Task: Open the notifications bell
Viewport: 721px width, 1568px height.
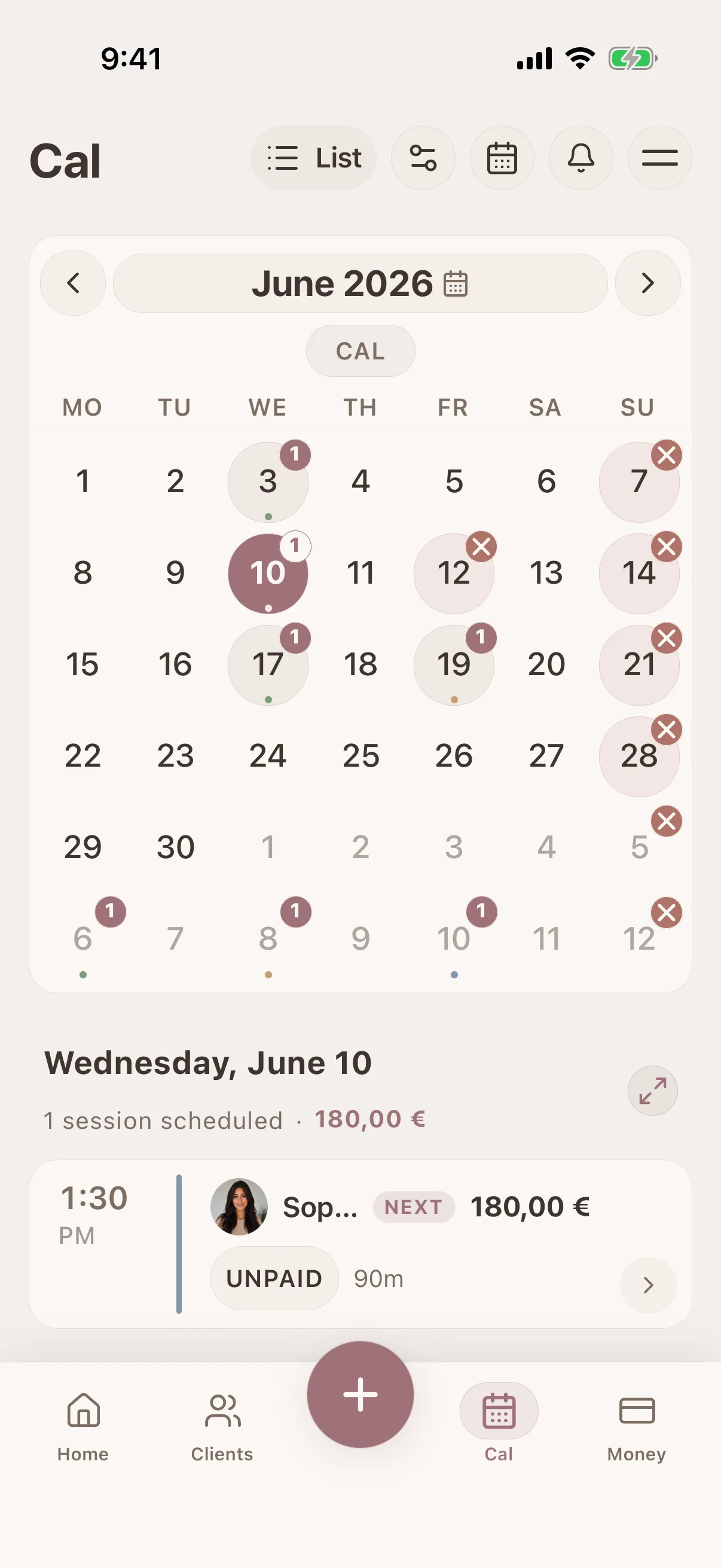Action: (x=581, y=158)
